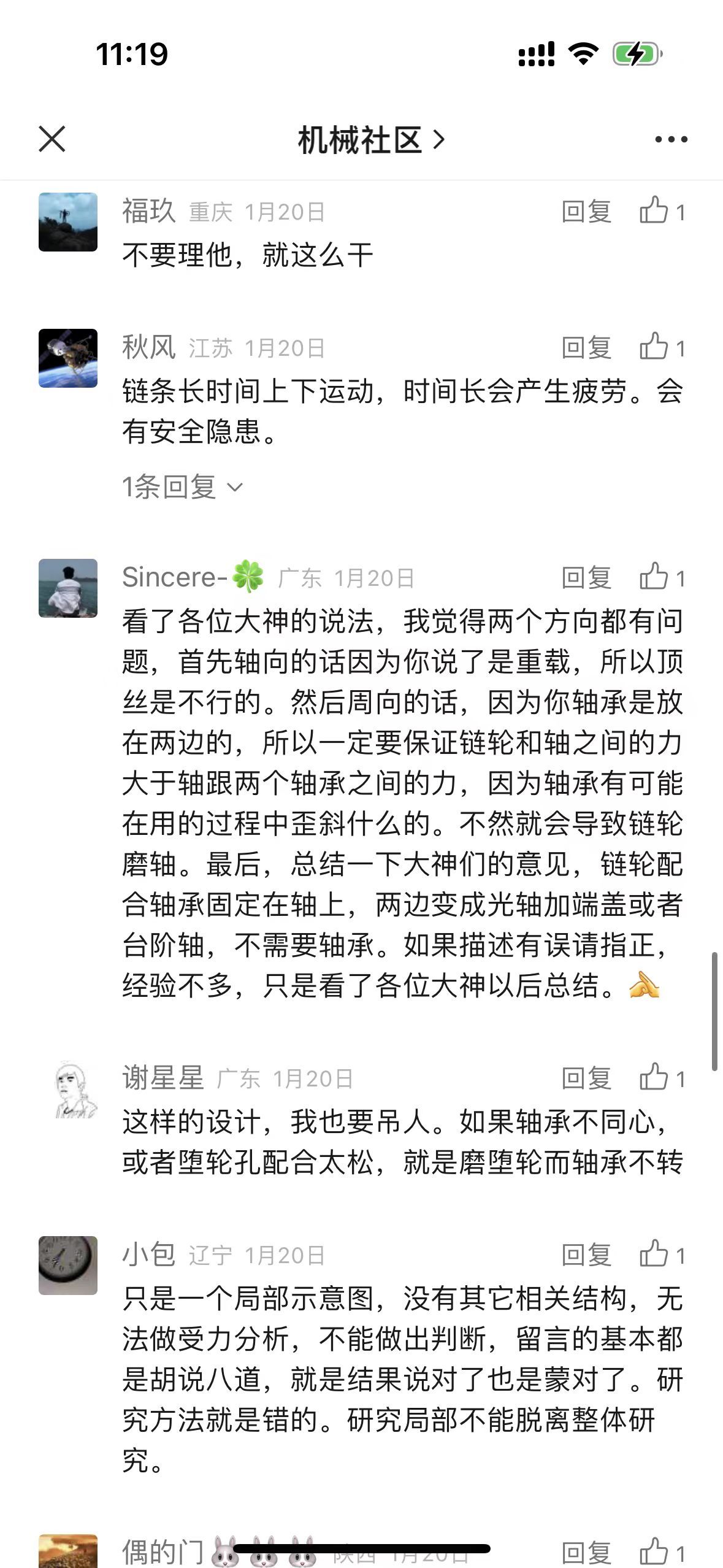
Task: Open the 机械社区 title link
Action: coord(370,140)
